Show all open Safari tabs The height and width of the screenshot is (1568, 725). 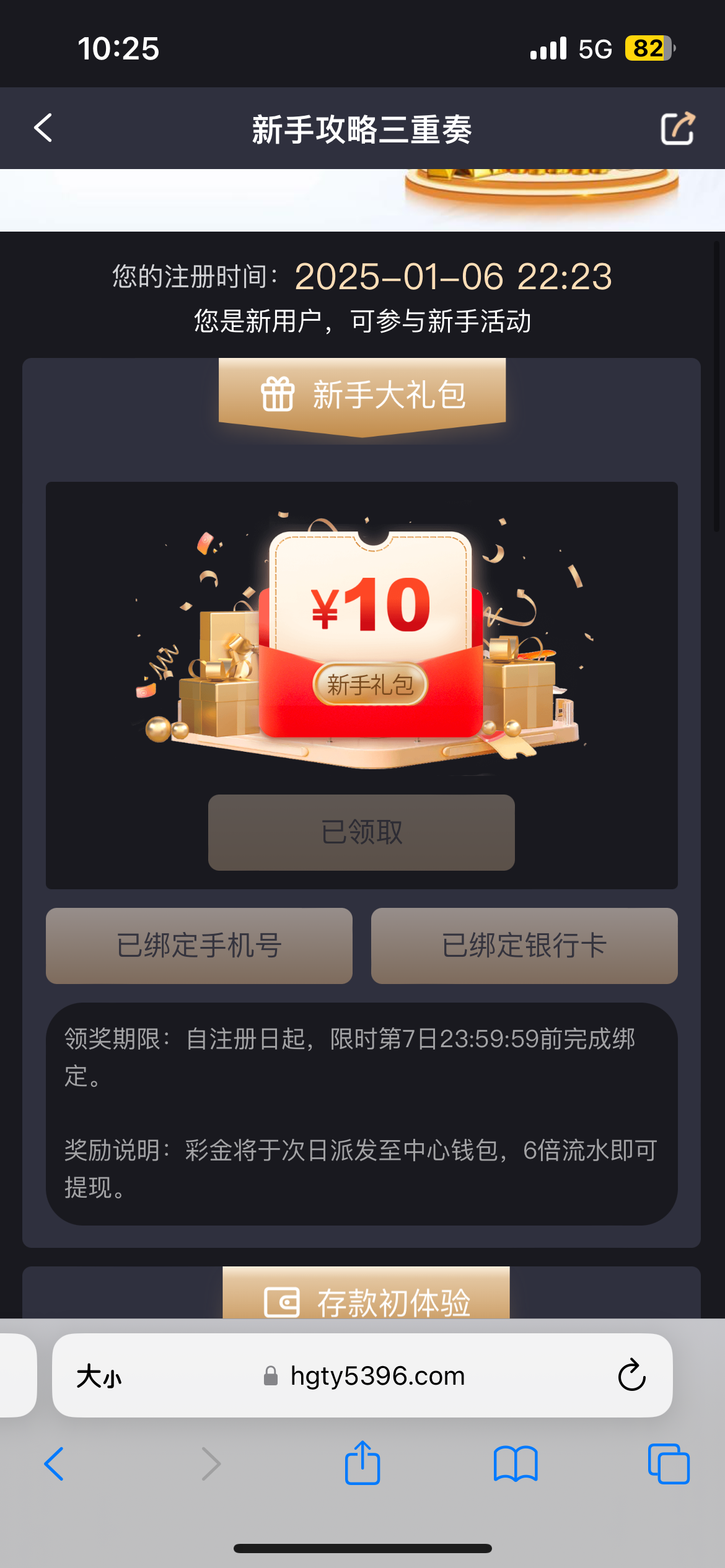tap(668, 1464)
